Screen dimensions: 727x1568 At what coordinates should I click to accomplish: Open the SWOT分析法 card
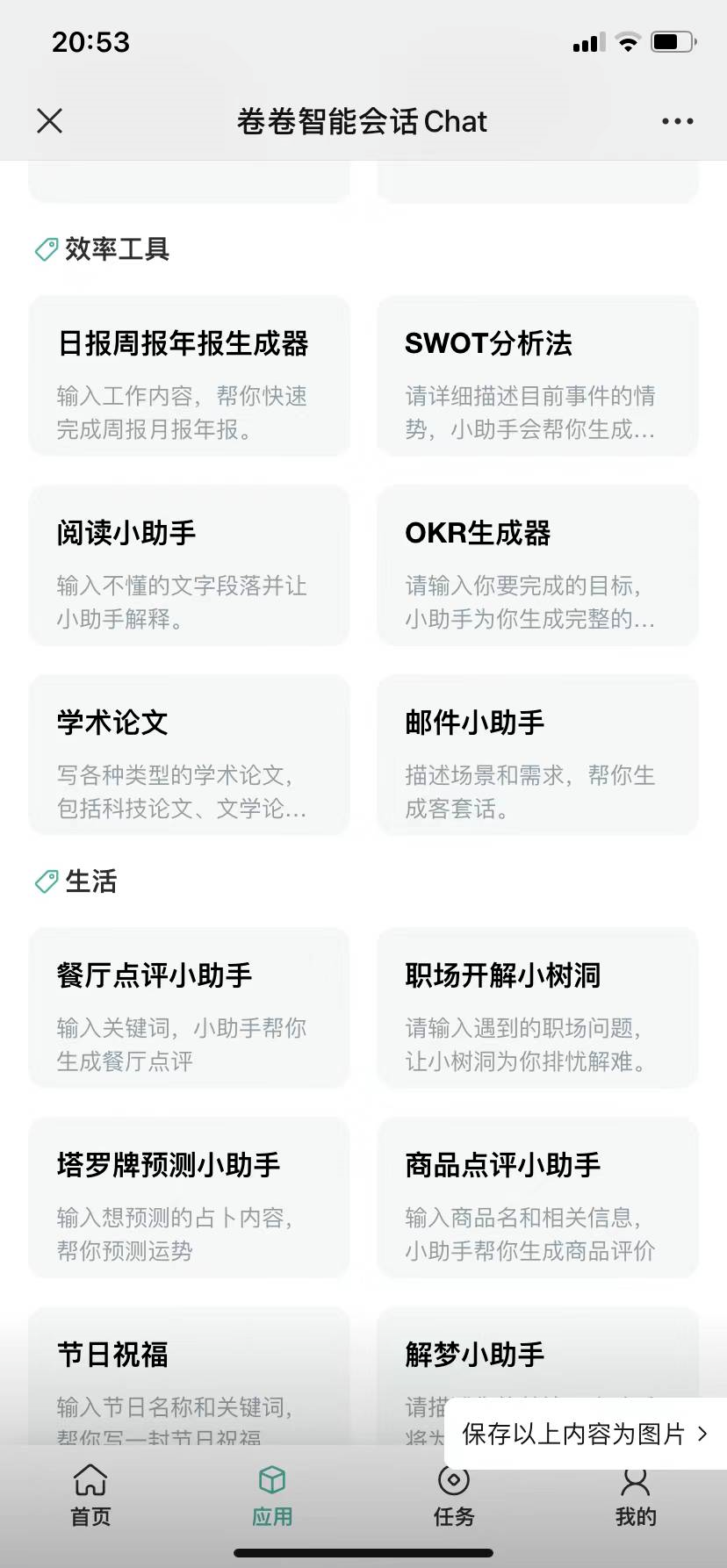tap(537, 376)
